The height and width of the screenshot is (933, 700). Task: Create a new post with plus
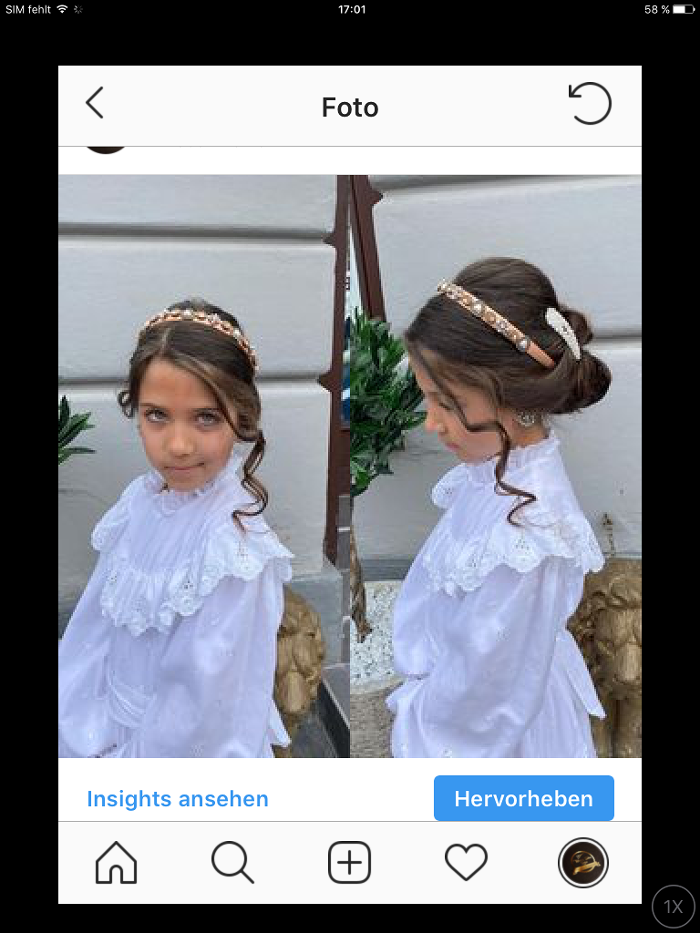(x=349, y=862)
